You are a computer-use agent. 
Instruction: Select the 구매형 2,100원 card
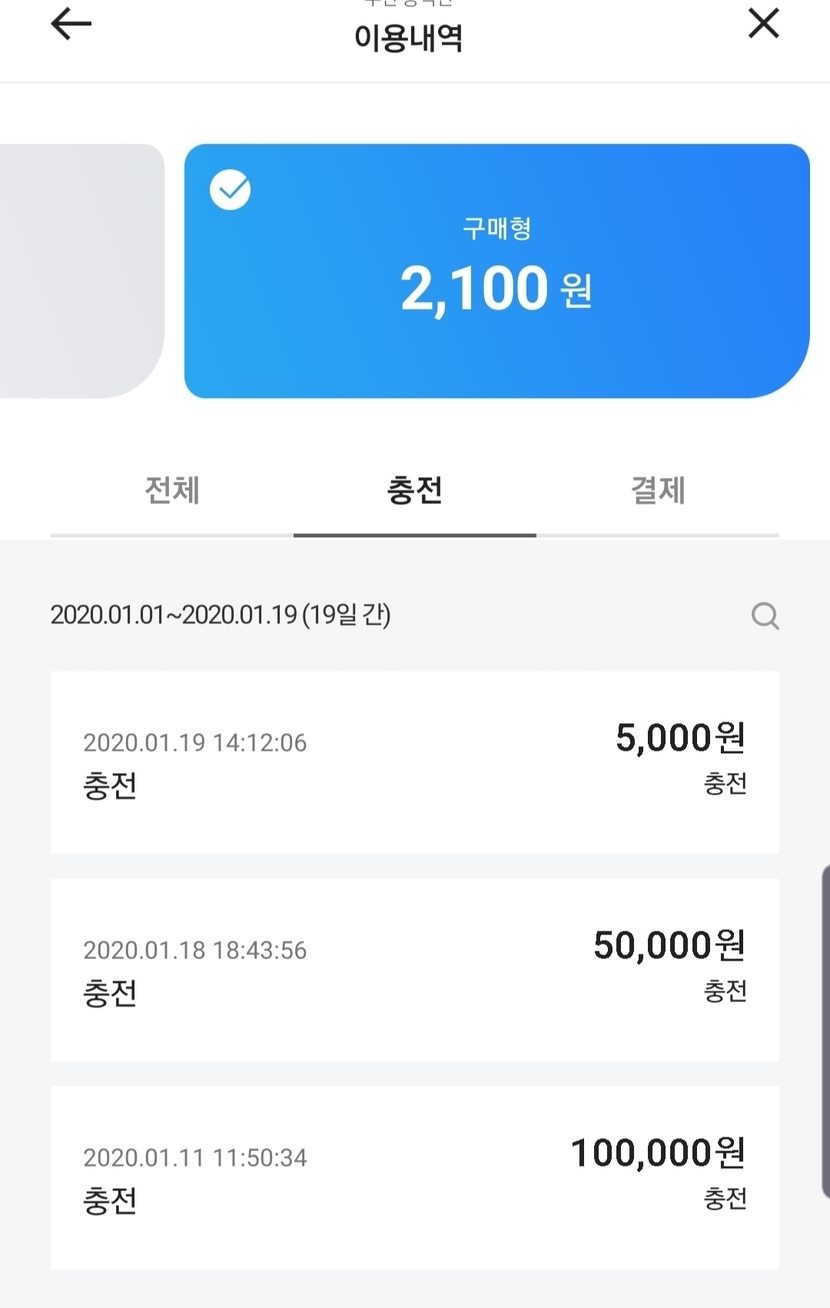tap(496, 271)
